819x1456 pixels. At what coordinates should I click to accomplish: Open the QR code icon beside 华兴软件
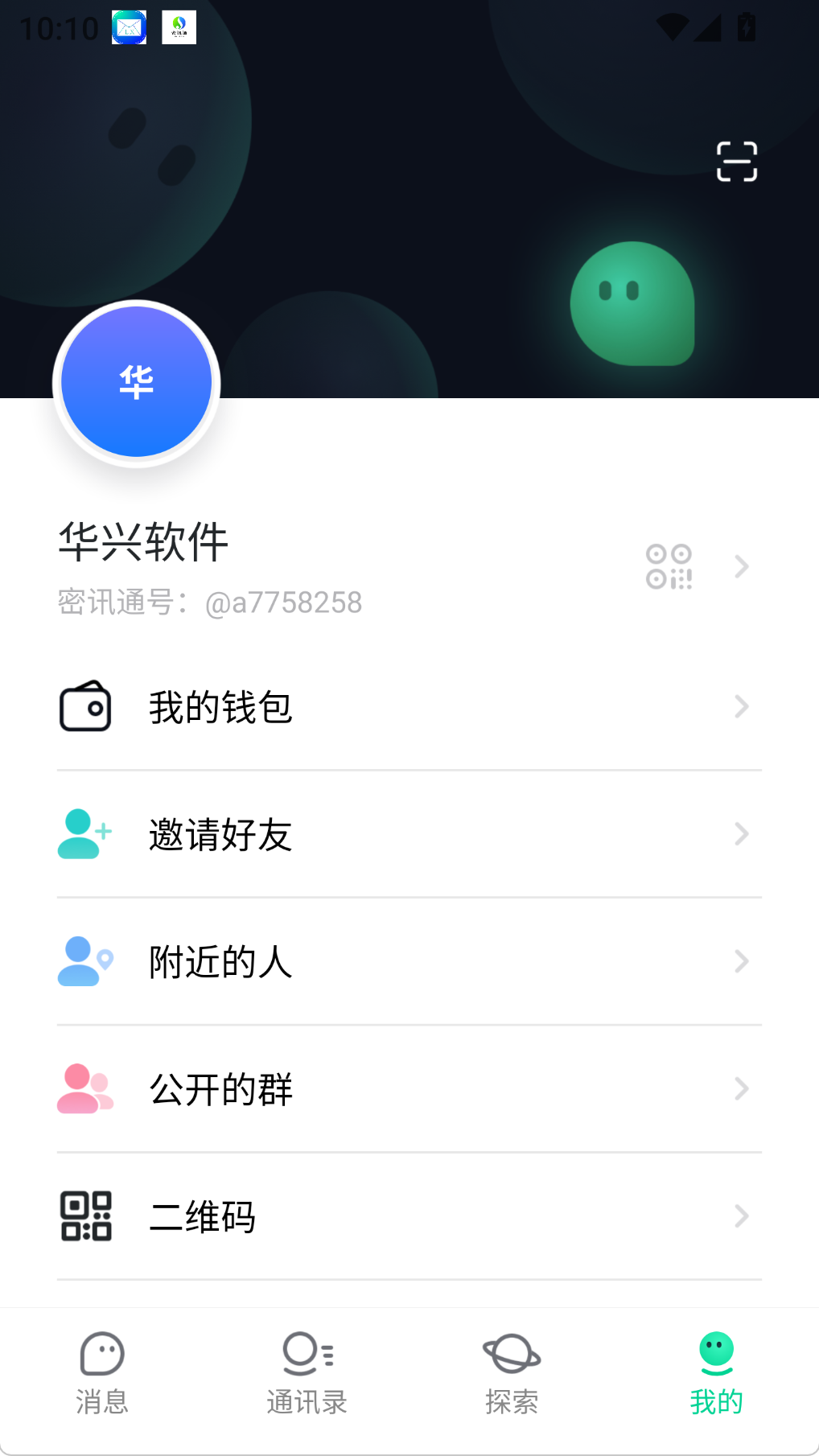point(669,567)
